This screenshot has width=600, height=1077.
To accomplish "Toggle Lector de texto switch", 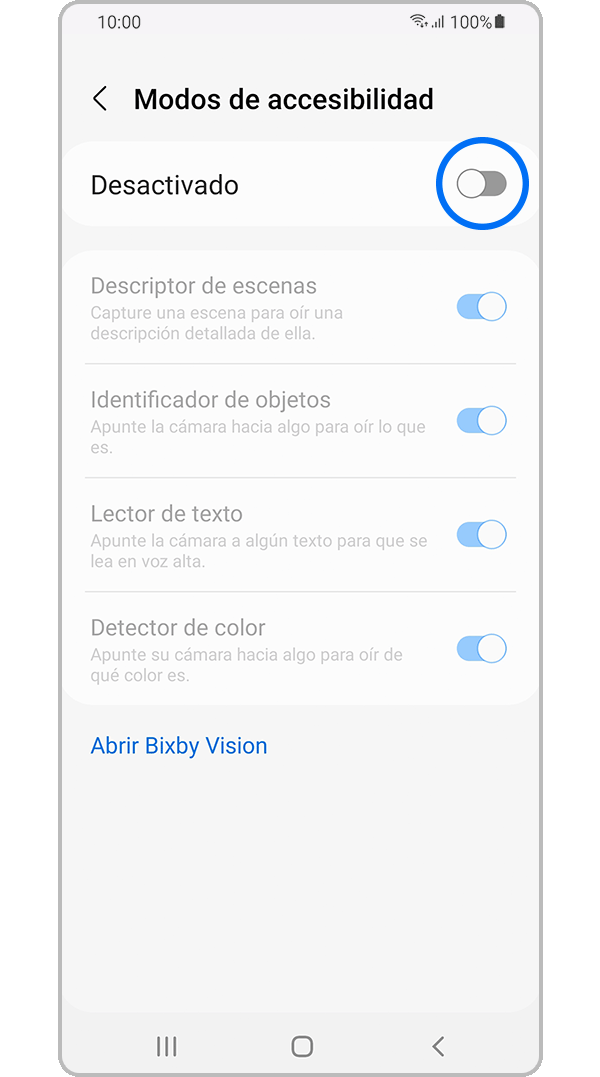I will coord(482,535).
